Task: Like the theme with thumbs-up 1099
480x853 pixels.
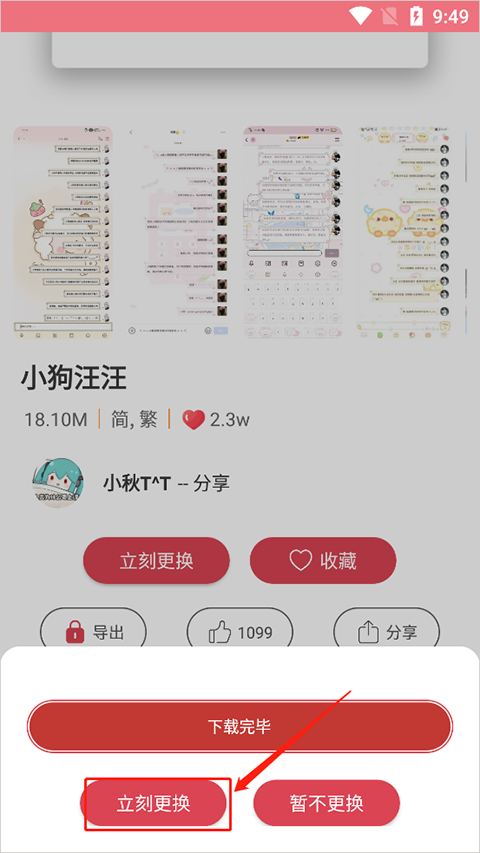Action: click(240, 632)
